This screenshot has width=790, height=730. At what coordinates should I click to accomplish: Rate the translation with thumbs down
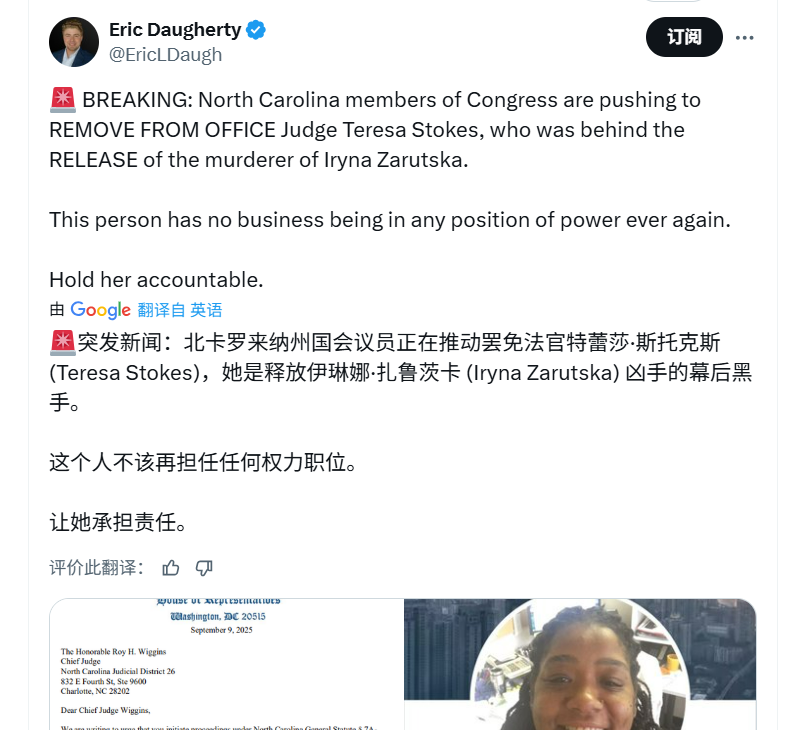204,568
